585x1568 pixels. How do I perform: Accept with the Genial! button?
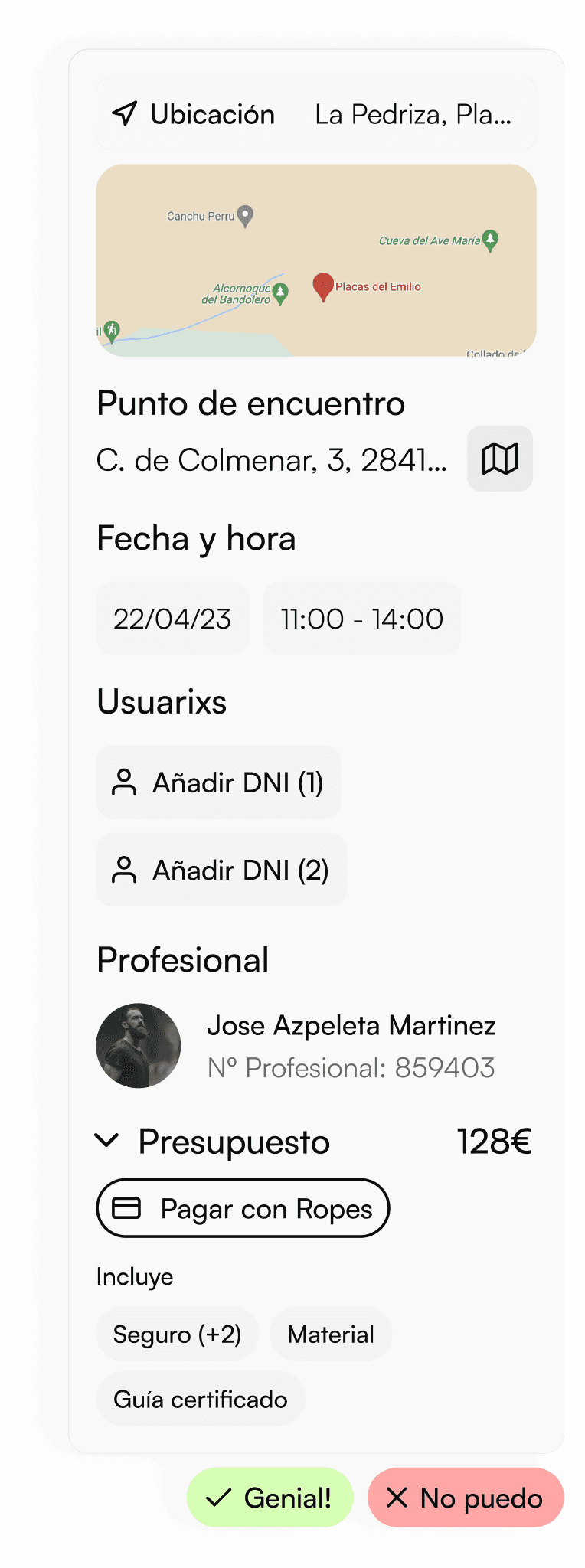(270, 1498)
